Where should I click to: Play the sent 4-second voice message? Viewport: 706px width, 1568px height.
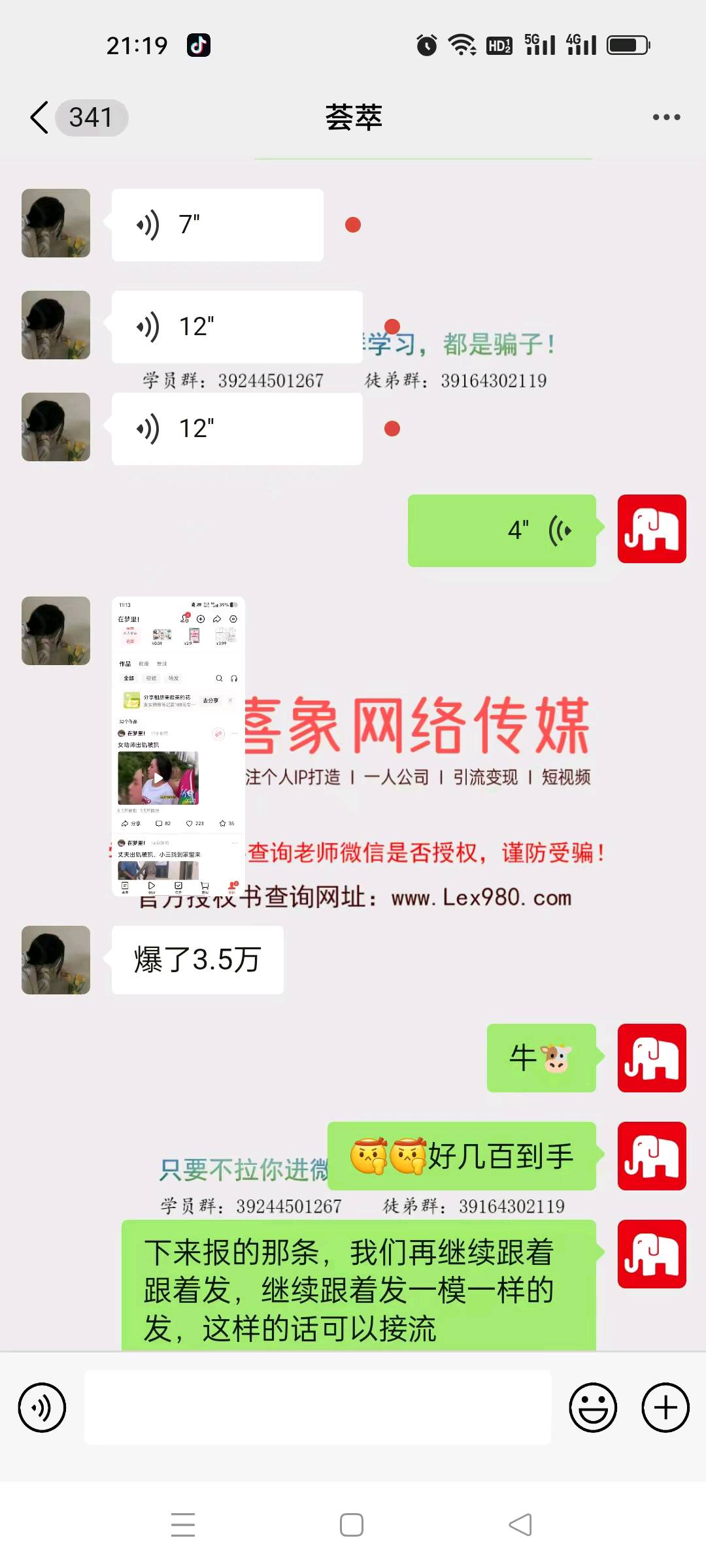point(501,530)
